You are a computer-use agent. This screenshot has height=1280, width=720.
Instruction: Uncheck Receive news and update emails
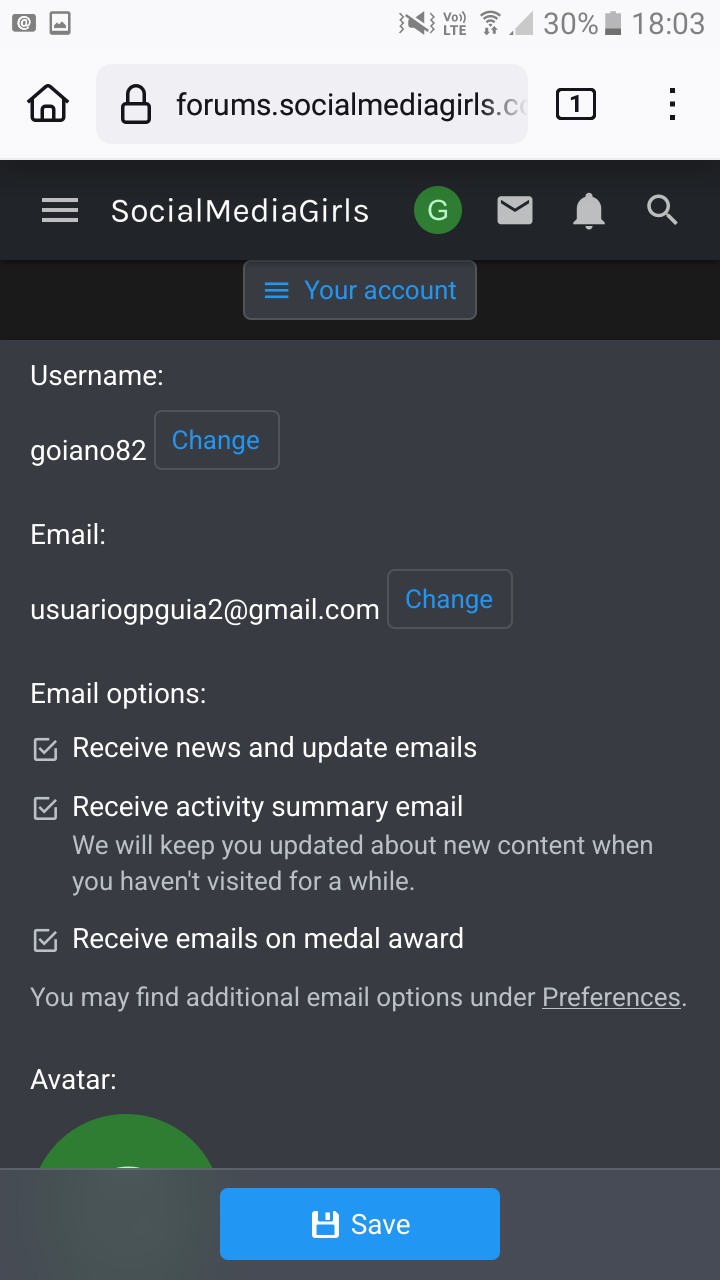tap(45, 749)
